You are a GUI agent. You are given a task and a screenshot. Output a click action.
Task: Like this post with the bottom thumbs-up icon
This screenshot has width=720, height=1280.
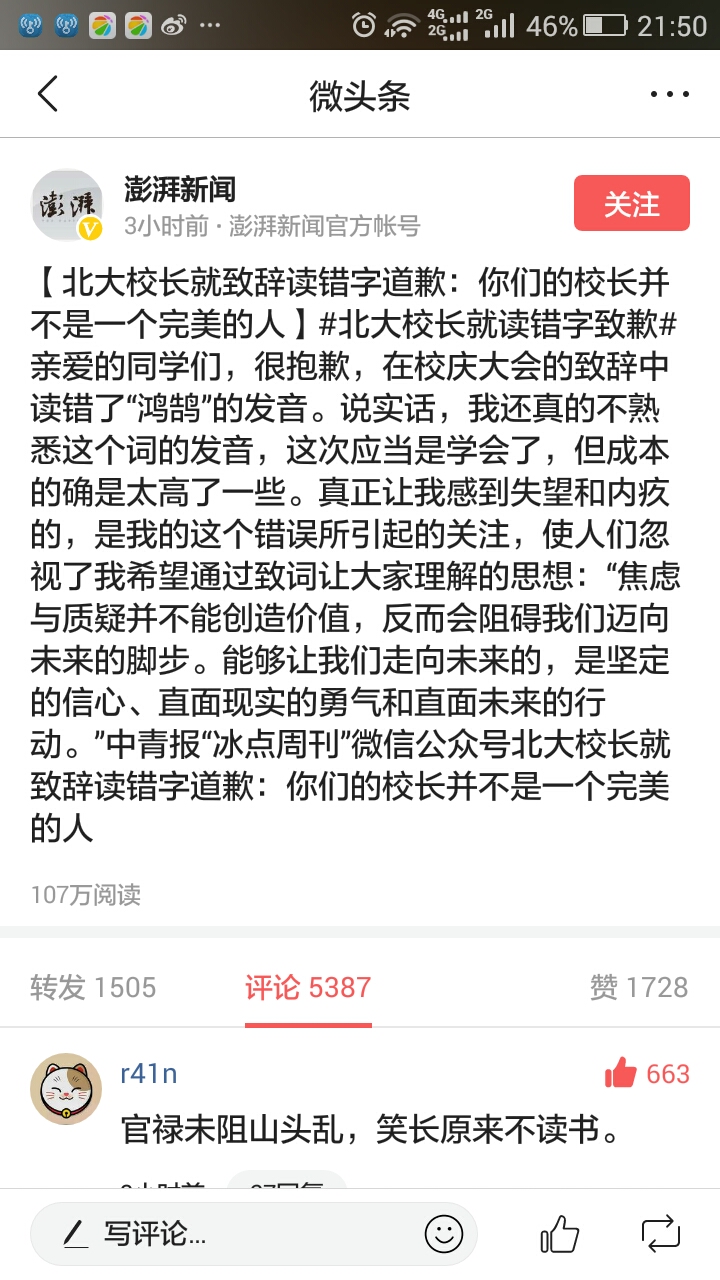click(x=559, y=1234)
